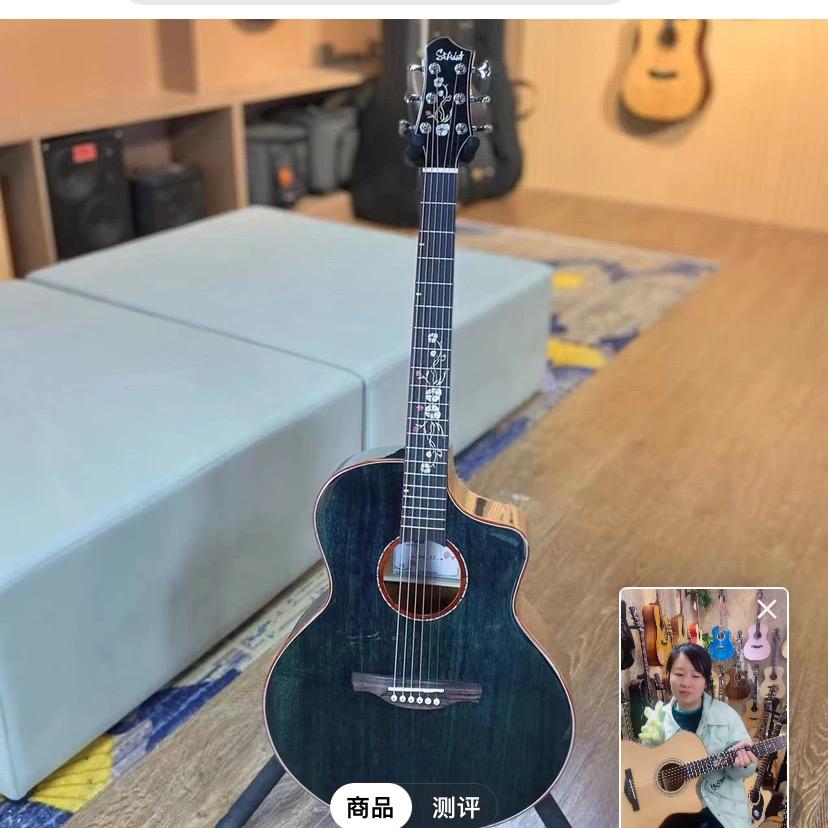
Task: Switch to the 测评 tab
Action: click(456, 807)
